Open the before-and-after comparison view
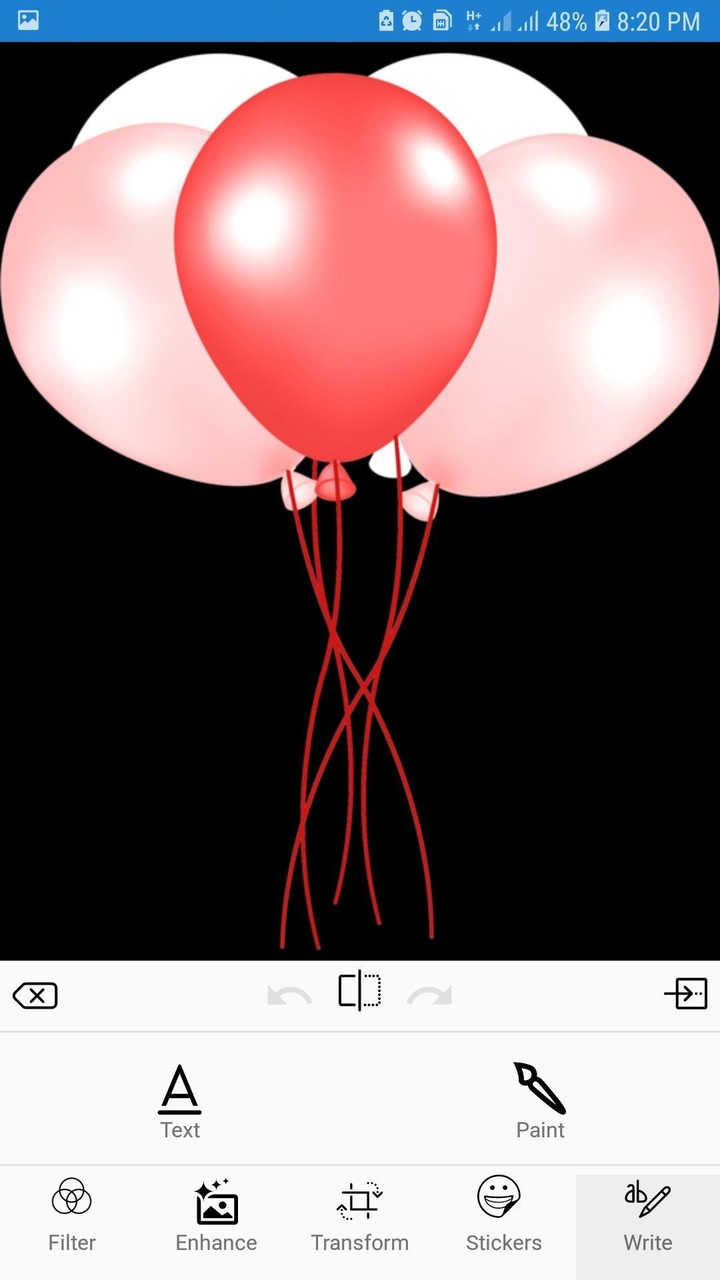Screen dimensions: 720x1280 (360, 993)
